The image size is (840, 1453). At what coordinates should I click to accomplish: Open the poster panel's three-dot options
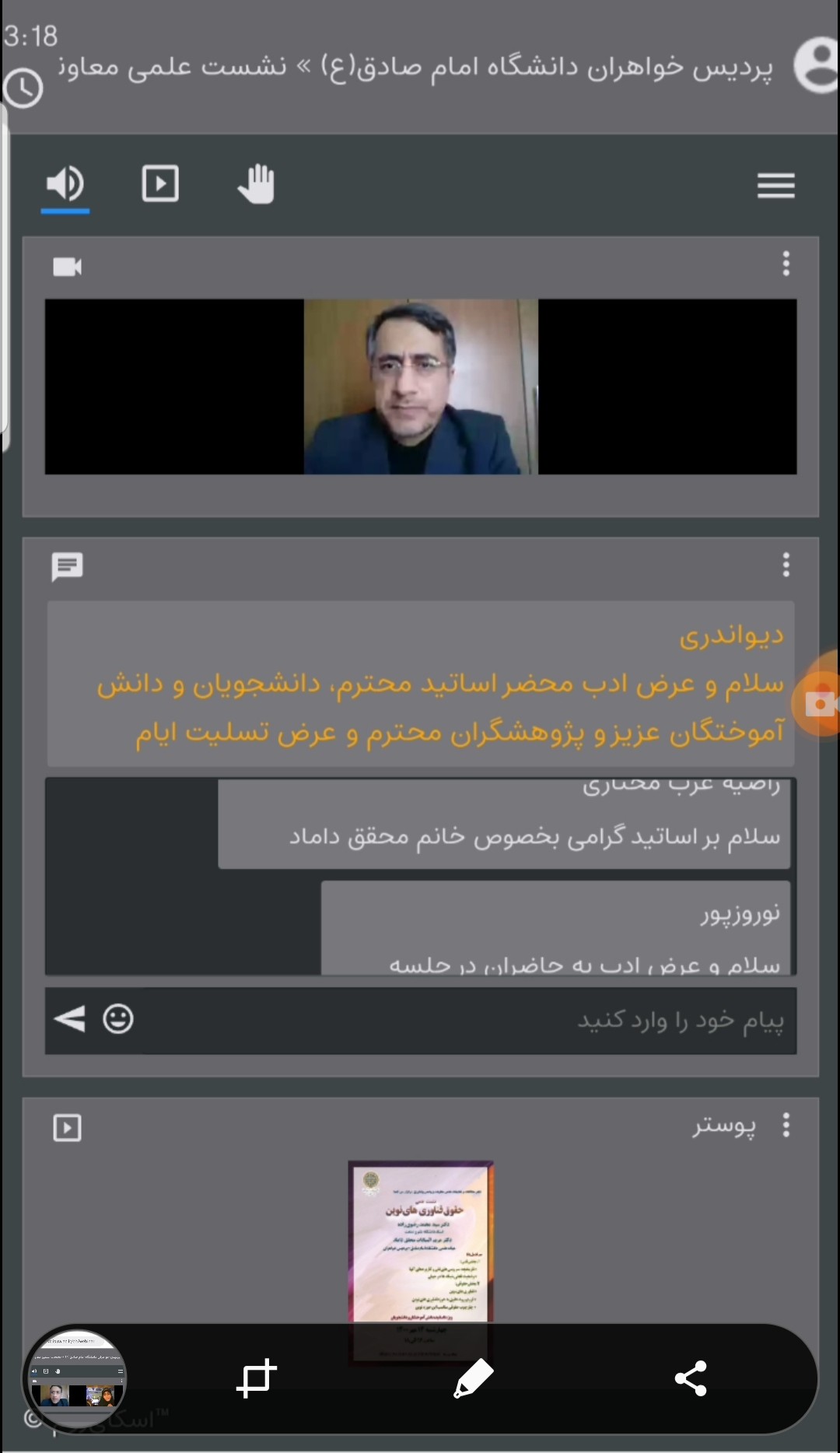pos(786,1125)
